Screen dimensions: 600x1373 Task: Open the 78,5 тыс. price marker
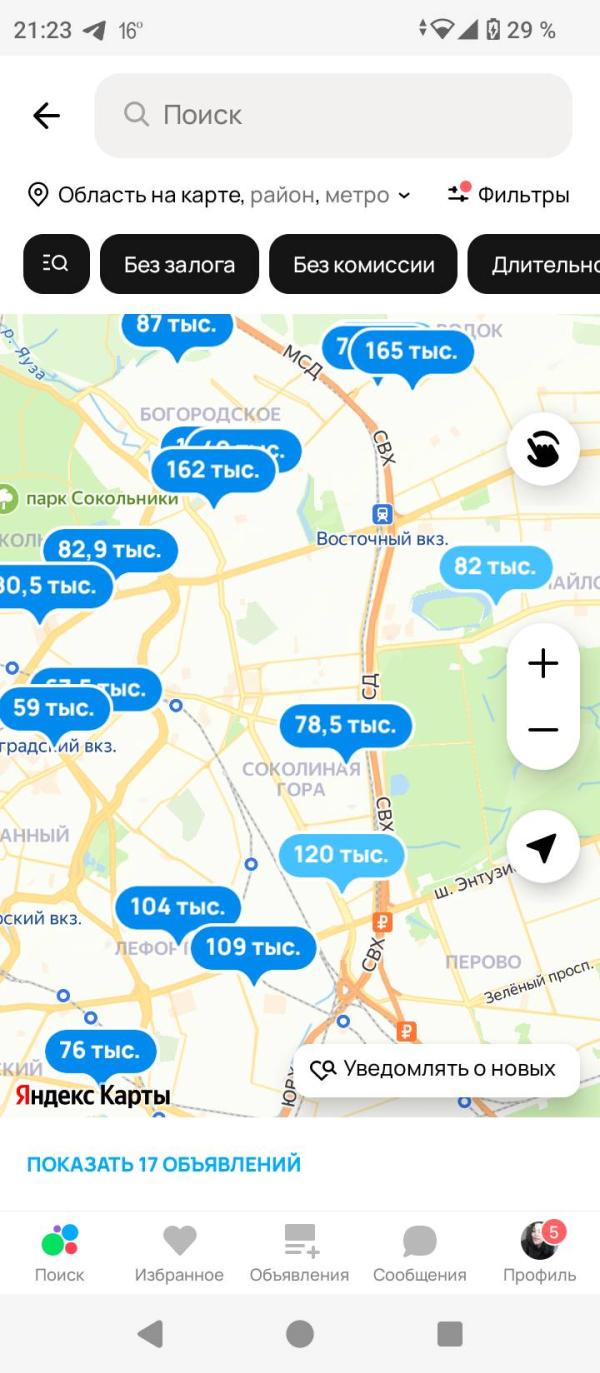pos(346,726)
